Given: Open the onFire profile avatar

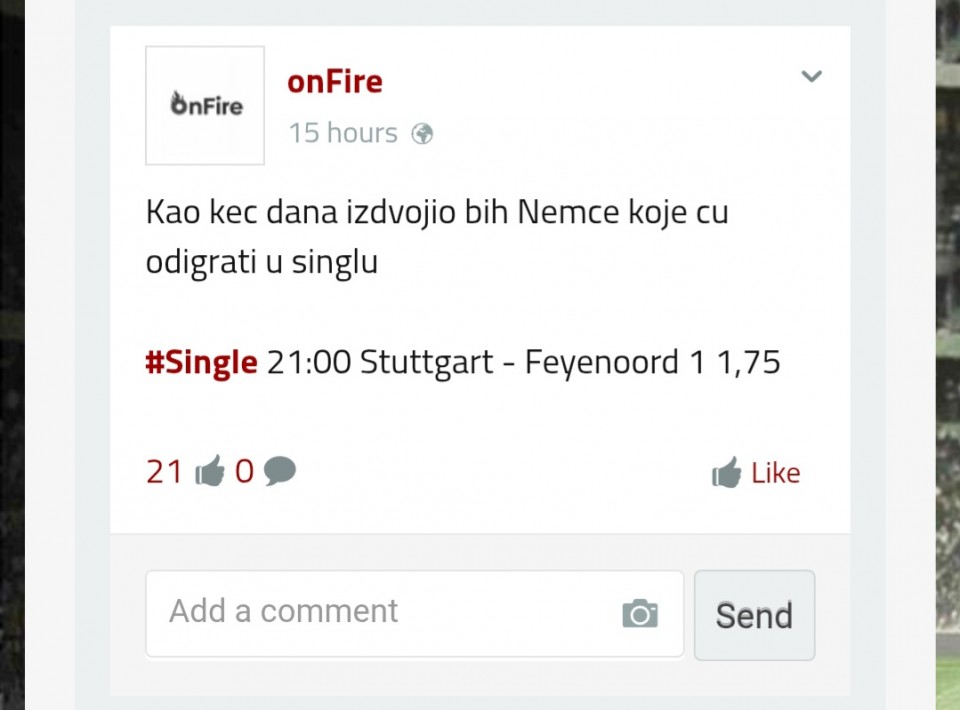Looking at the screenshot, I should [x=205, y=105].
